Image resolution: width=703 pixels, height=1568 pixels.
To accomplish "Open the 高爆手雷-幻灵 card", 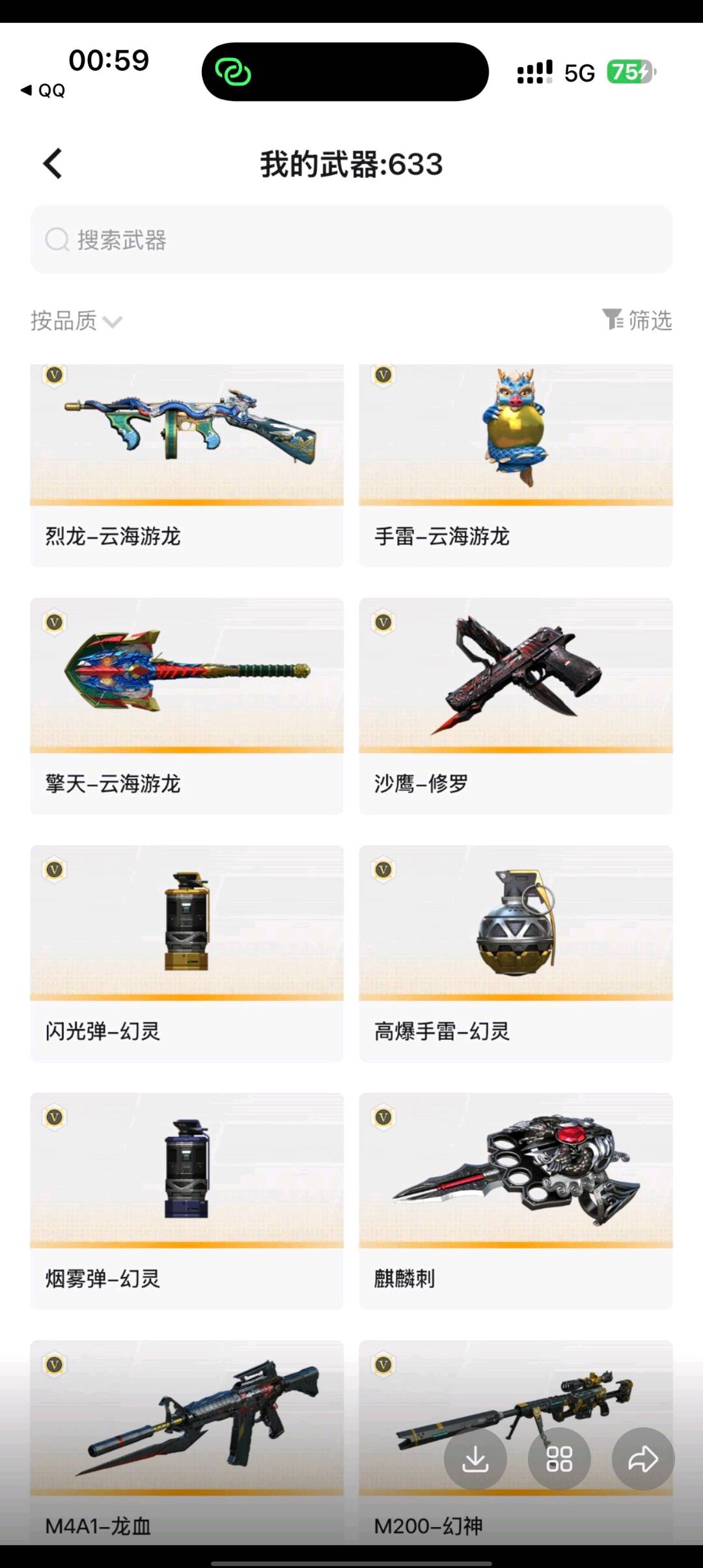I will 516,953.
